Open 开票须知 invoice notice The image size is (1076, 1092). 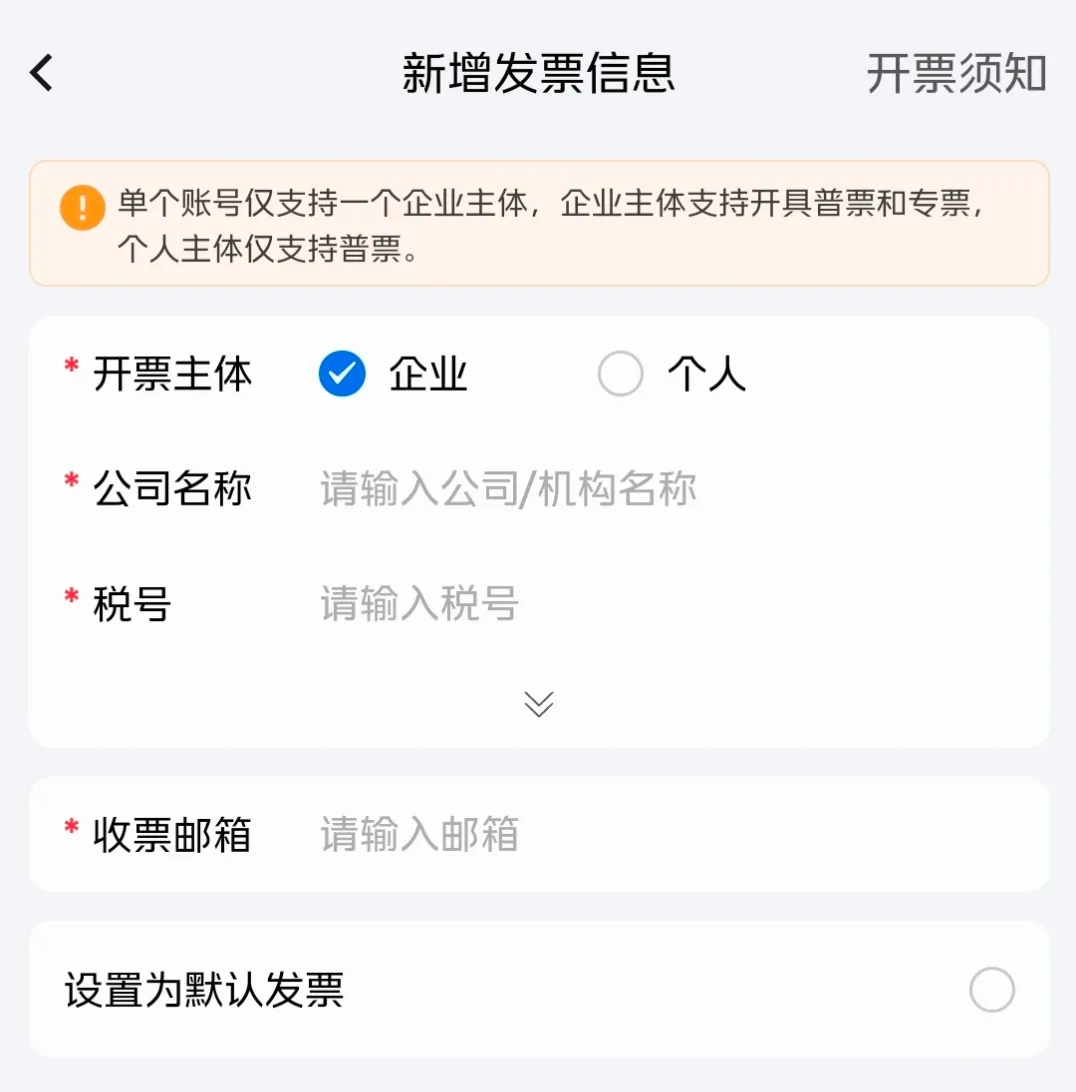(x=955, y=74)
